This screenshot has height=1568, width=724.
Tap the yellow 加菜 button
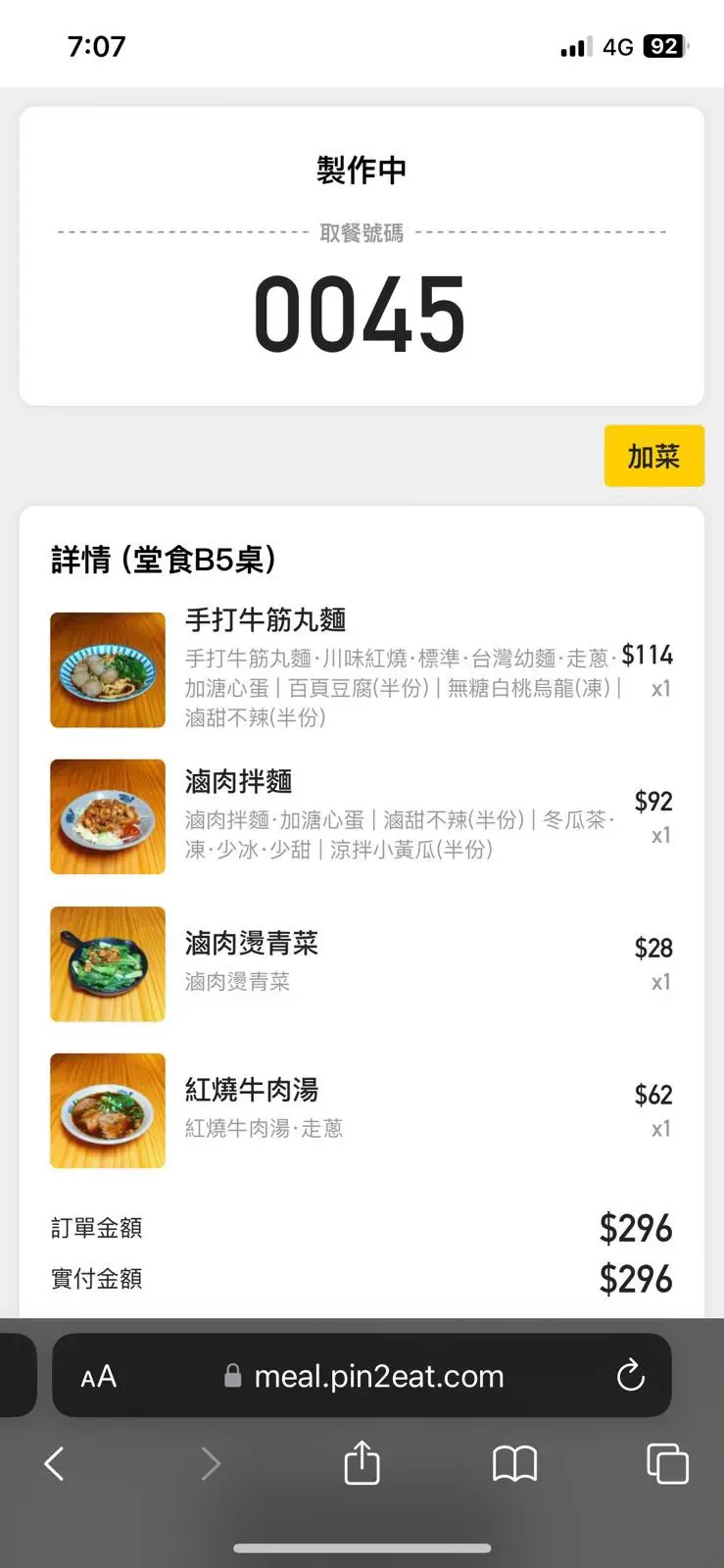pyautogui.click(x=653, y=456)
